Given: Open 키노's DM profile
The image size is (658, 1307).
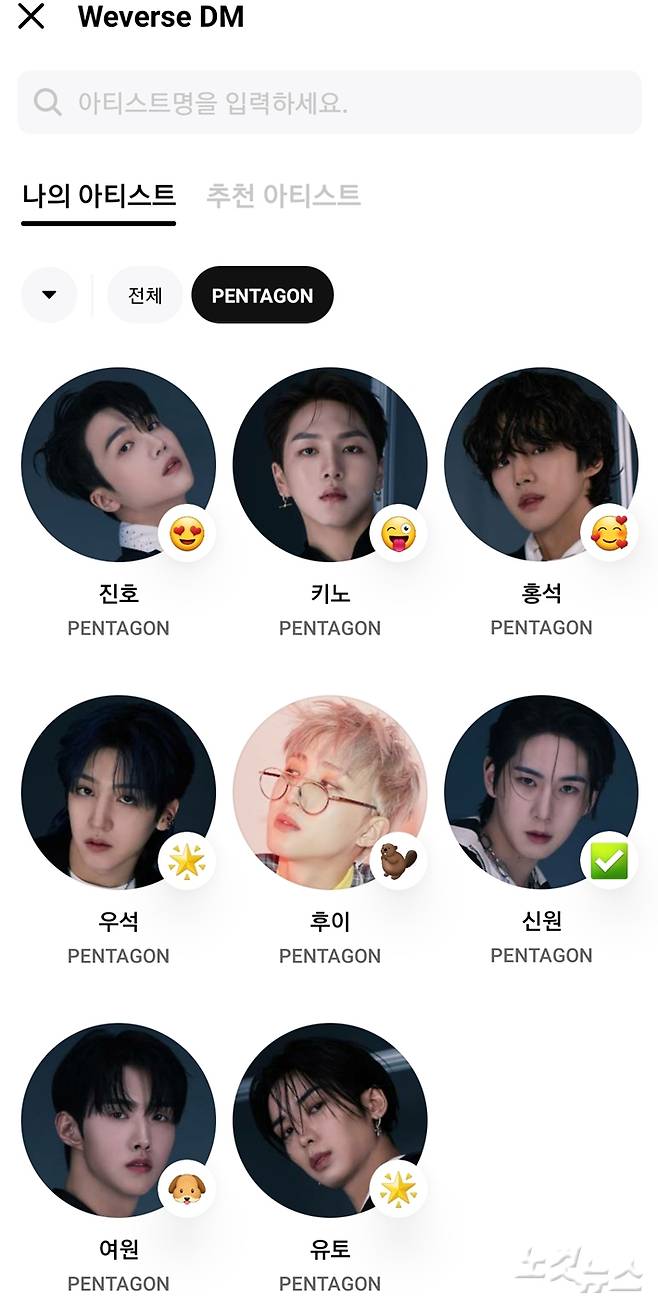Looking at the screenshot, I should [x=330, y=465].
